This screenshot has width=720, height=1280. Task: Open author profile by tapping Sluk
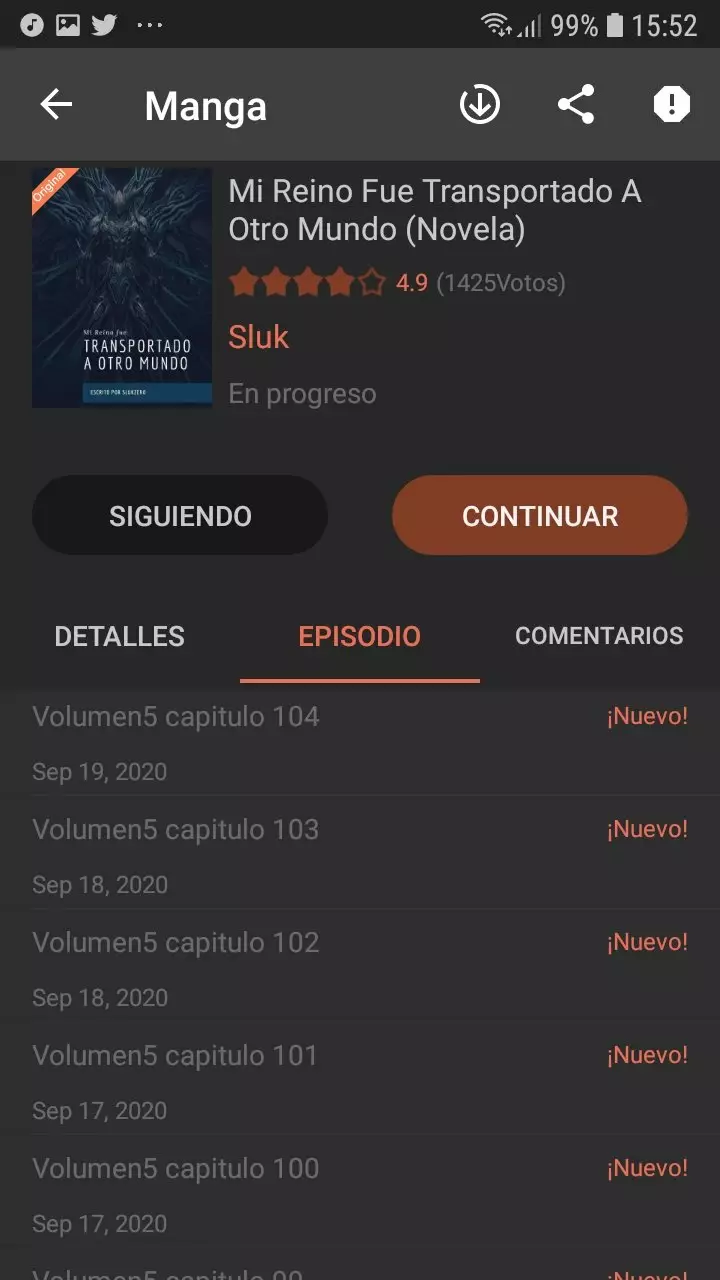258,337
